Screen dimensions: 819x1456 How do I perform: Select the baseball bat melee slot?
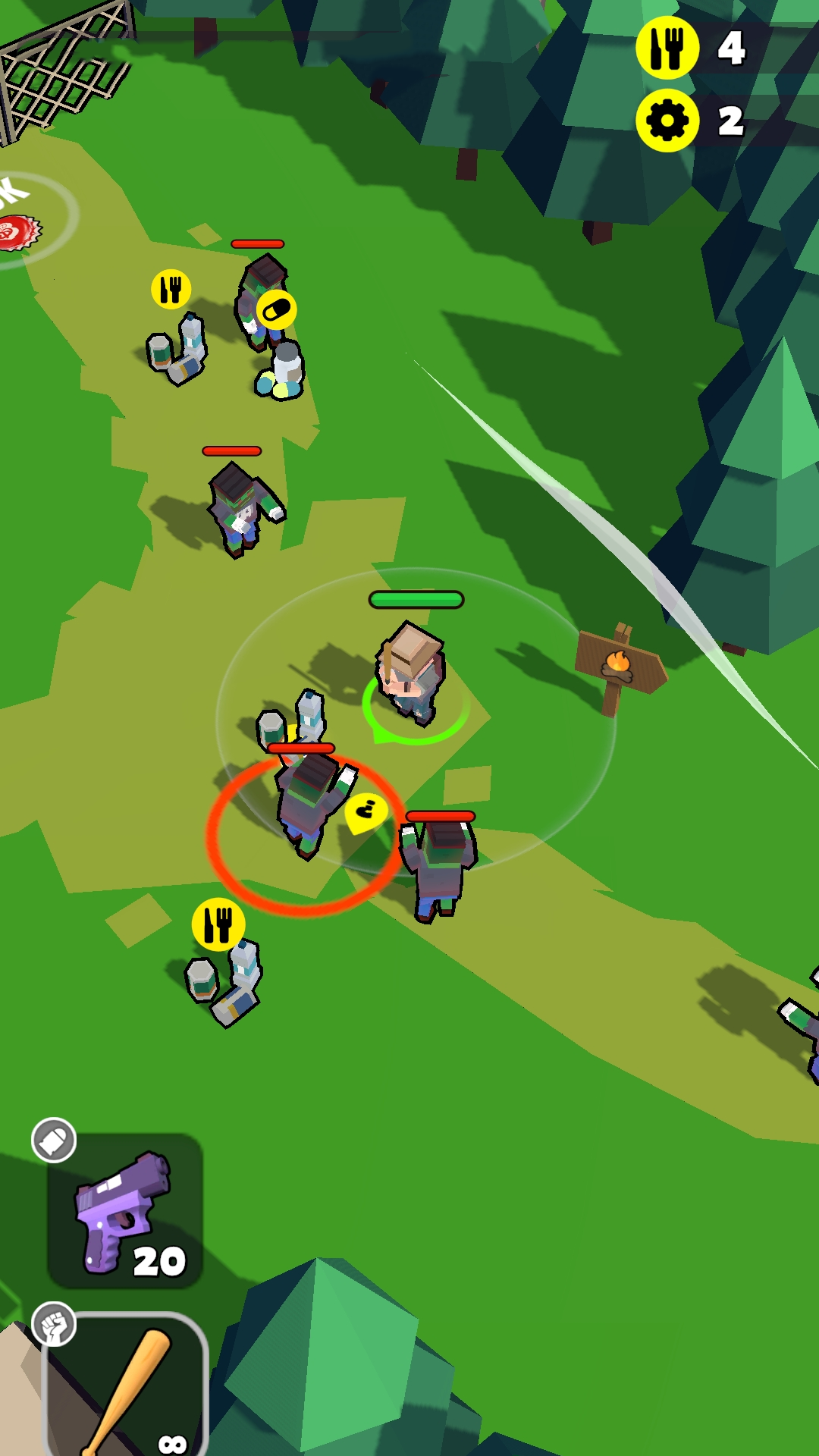pos(127,1386)
